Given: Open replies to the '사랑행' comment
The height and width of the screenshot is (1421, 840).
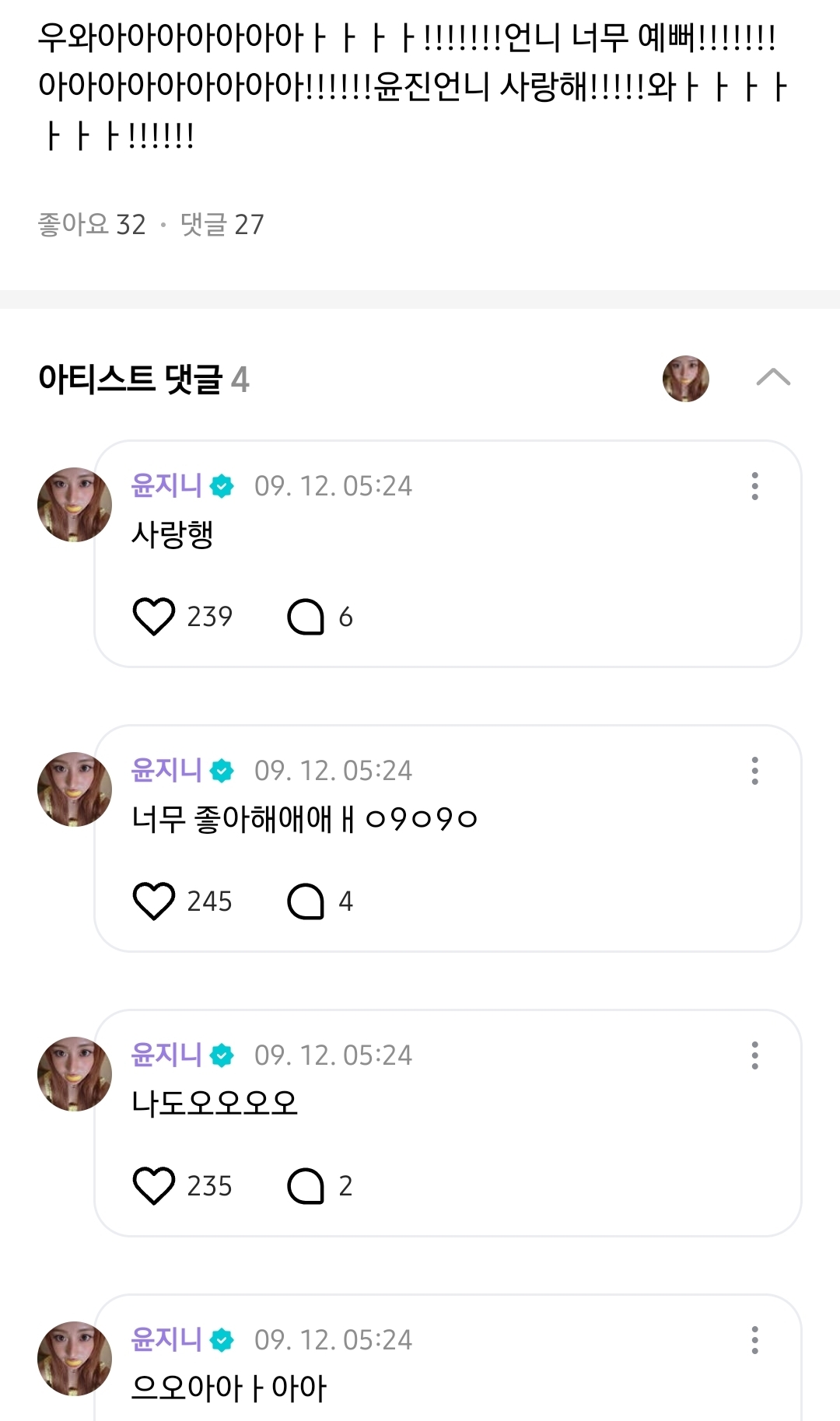Looking at the screenshot, I should pyautogui.click(x=306, y=617).
